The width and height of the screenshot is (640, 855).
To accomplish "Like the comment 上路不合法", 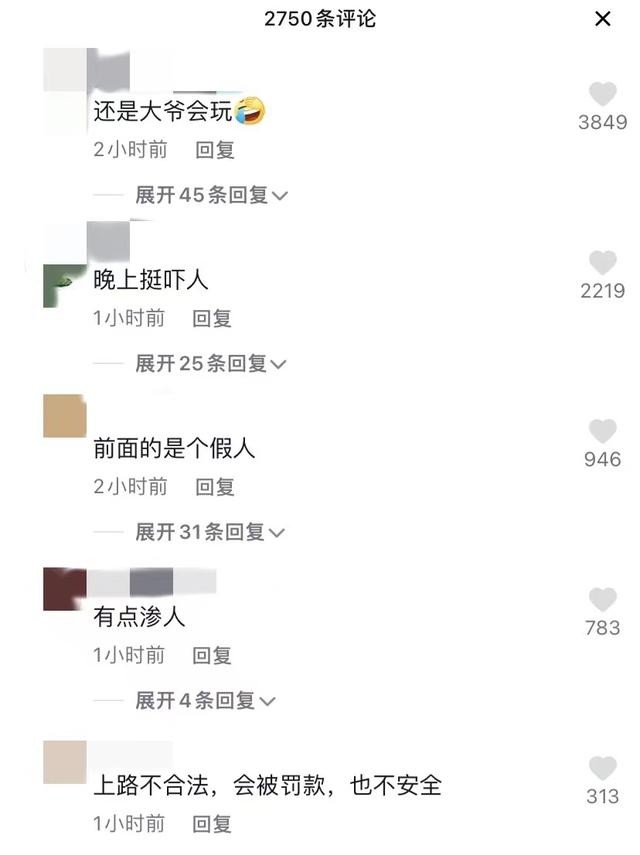I will [603, 768].
